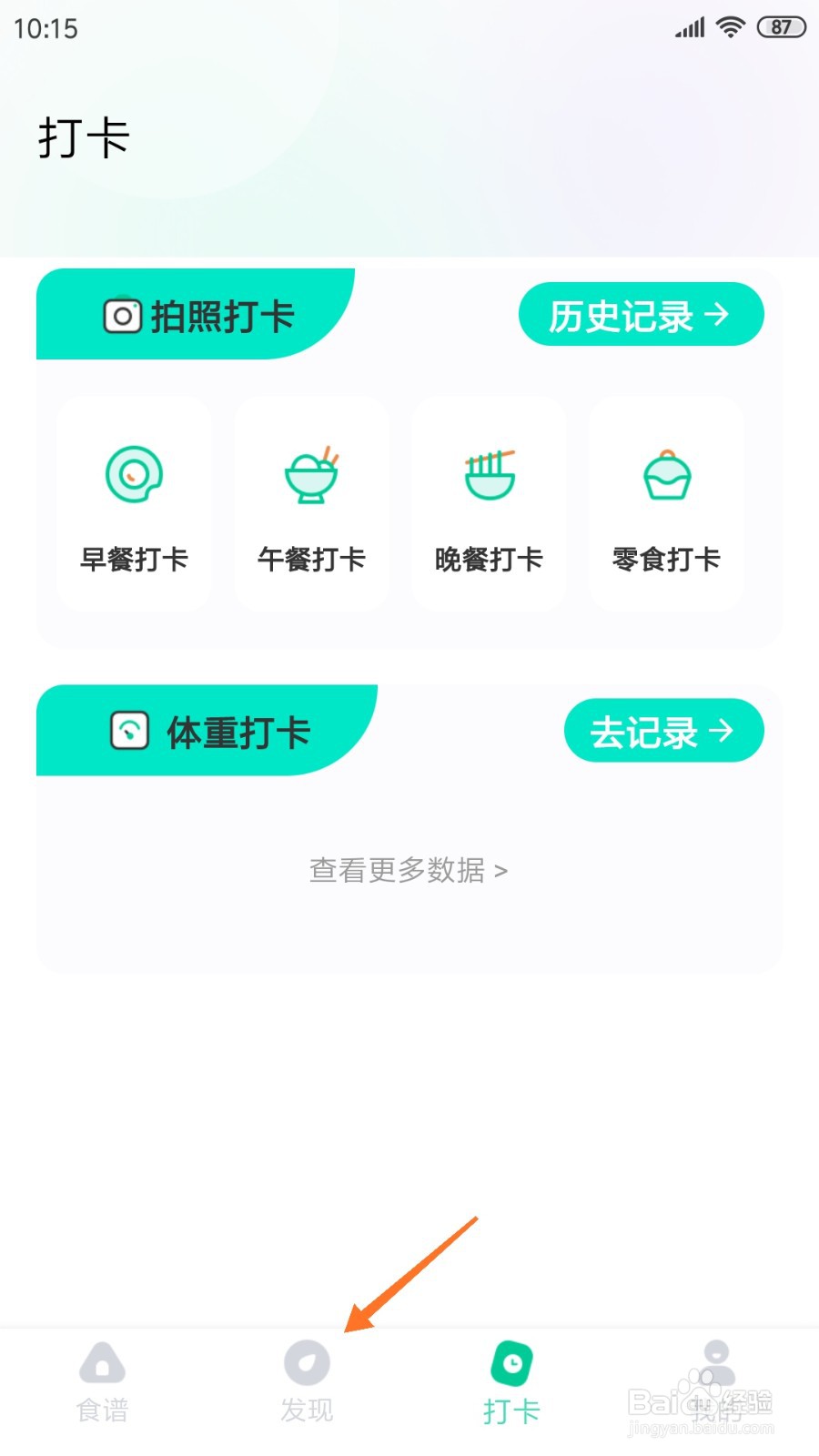This screenshot has height=1456, width=819.
Task: Open 历史记录 history records
Action: coord(640,315)
